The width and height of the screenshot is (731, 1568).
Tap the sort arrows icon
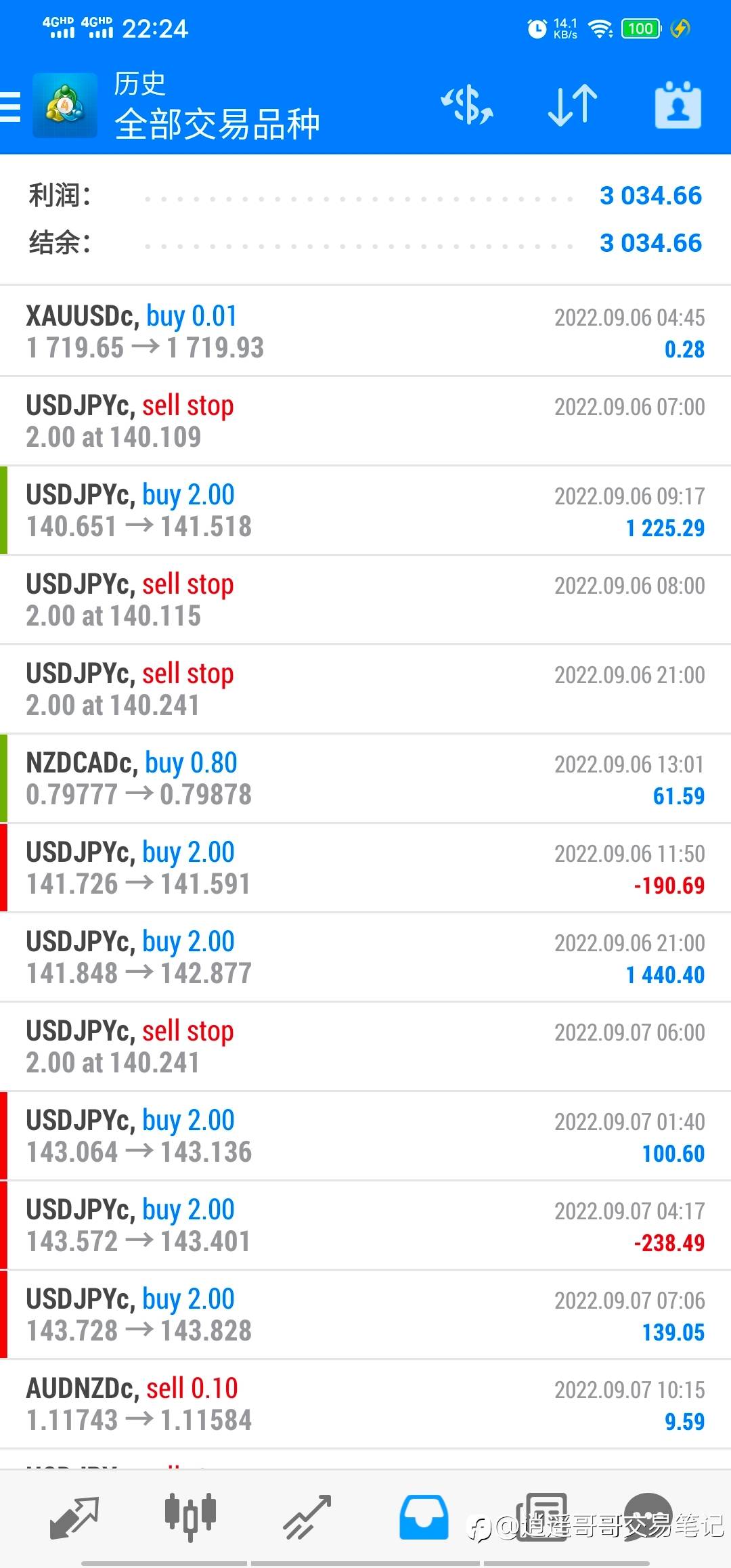[x=573, y=106]
